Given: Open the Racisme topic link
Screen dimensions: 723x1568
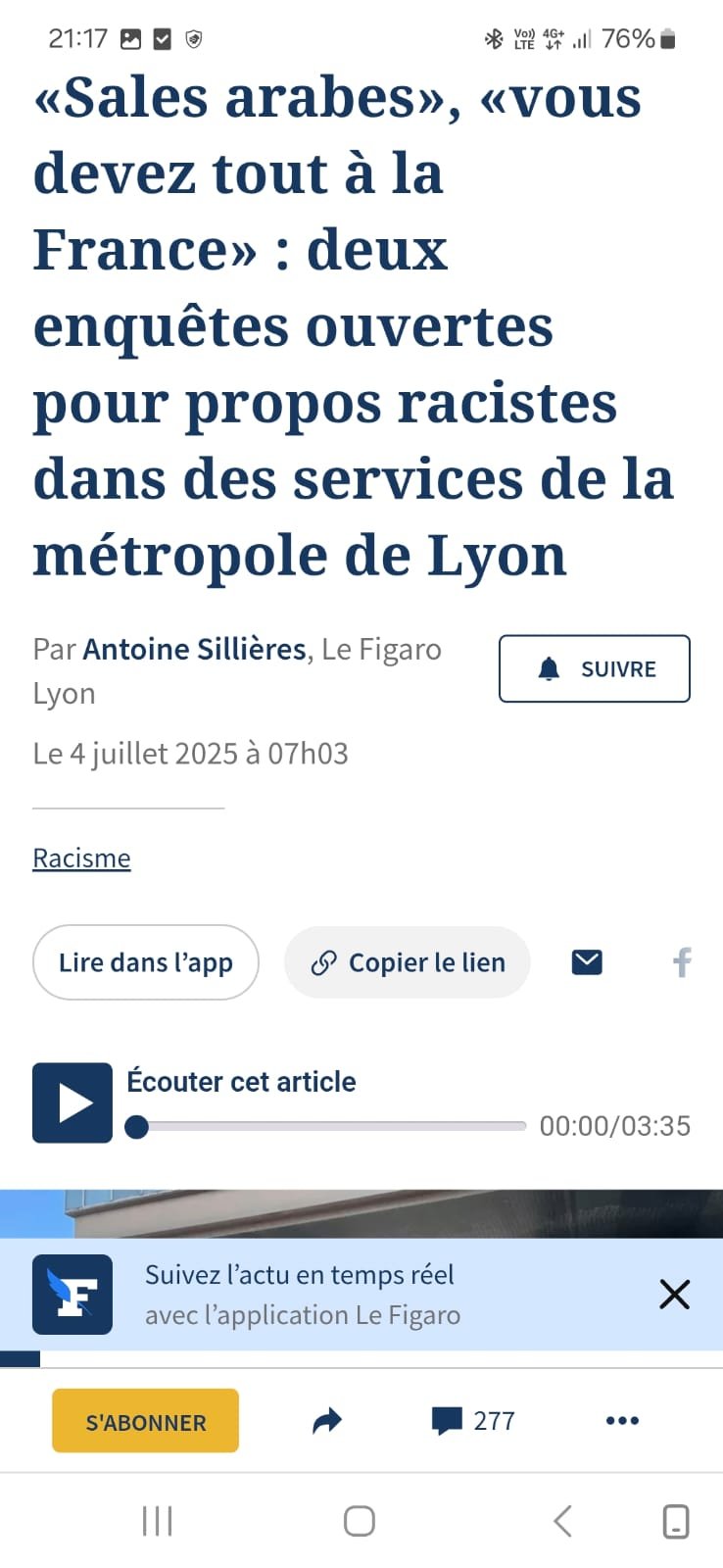Looking at the screenshot, I should click(x=81, y=857).
